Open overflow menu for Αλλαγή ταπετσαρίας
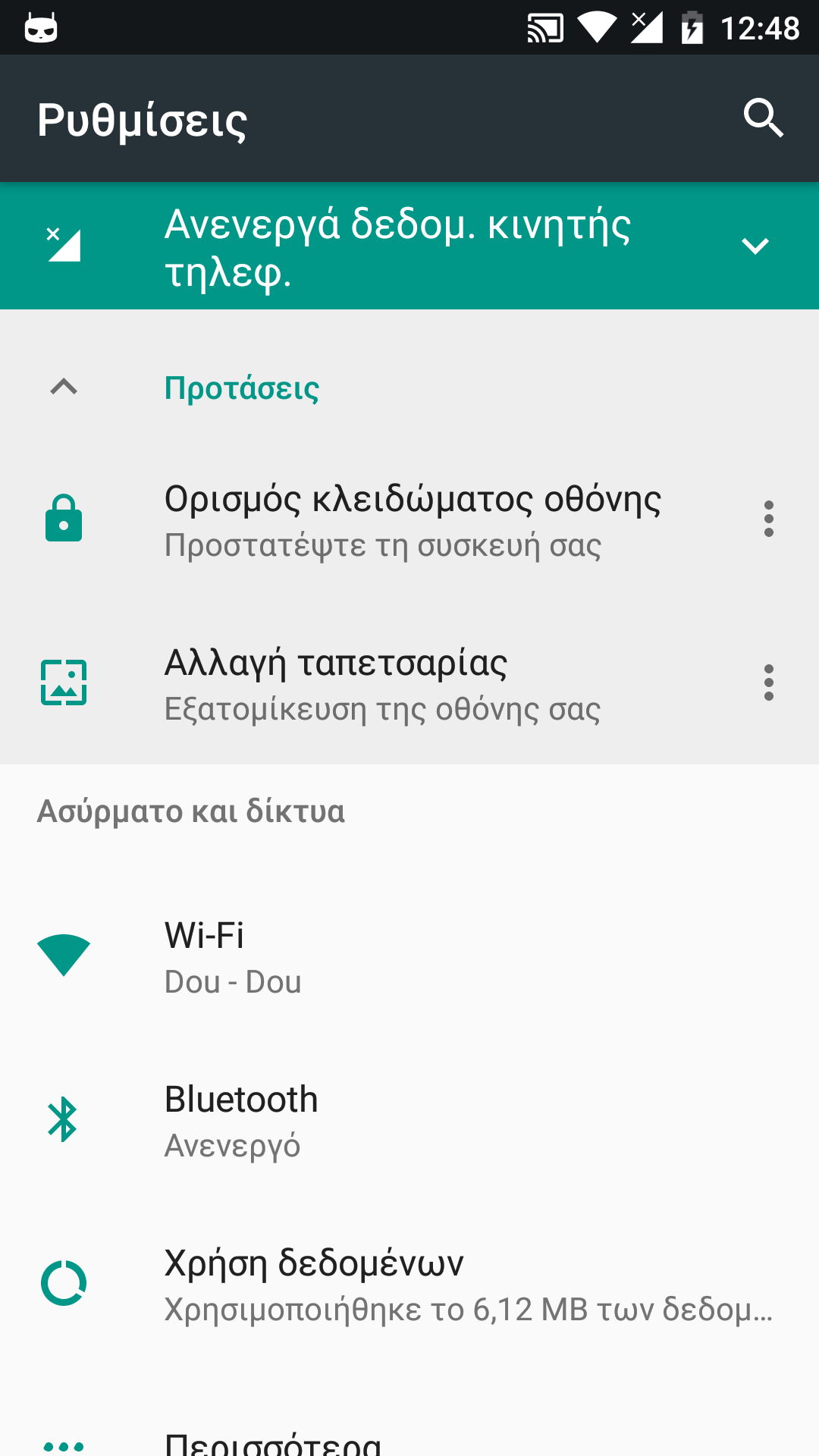This screenshot has width=819, height=1456. (768, 682)
